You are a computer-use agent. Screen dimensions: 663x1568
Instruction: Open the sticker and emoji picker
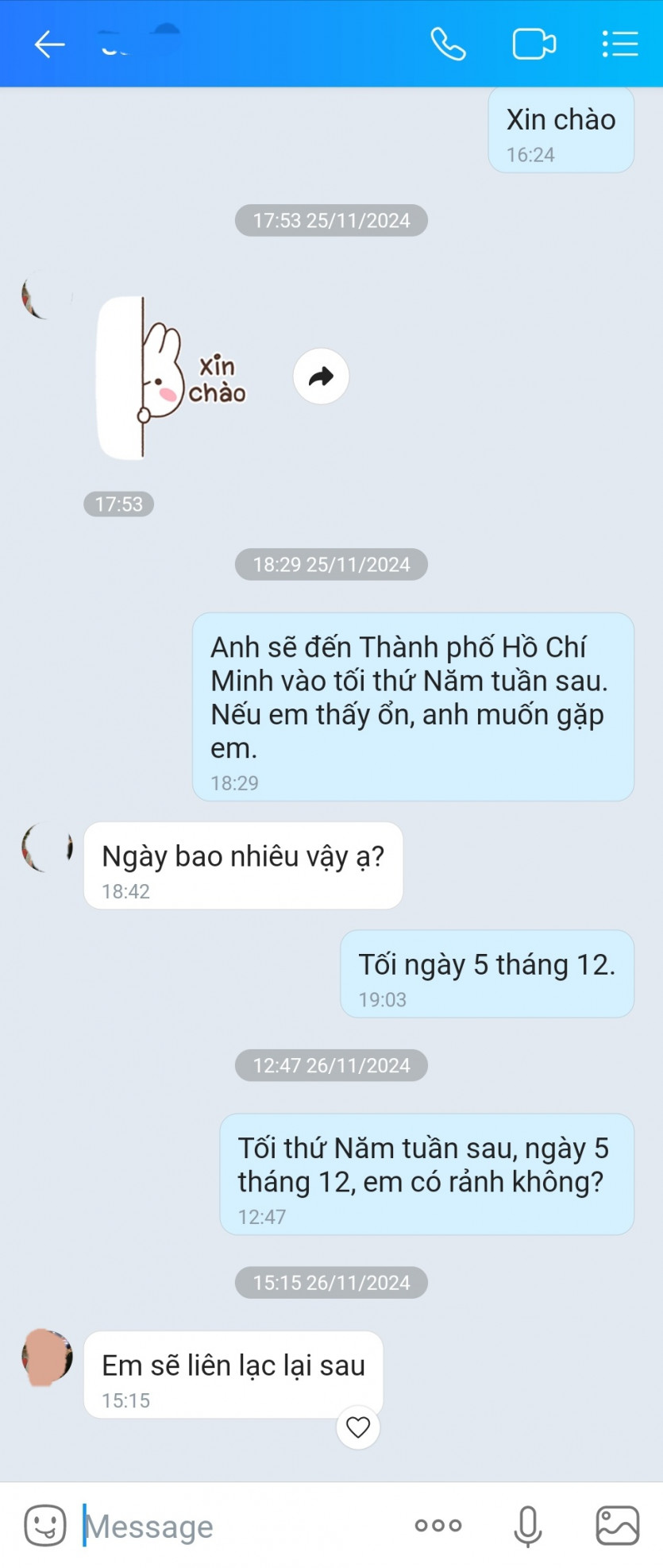pyautogui.click(x=45, y=1525)
